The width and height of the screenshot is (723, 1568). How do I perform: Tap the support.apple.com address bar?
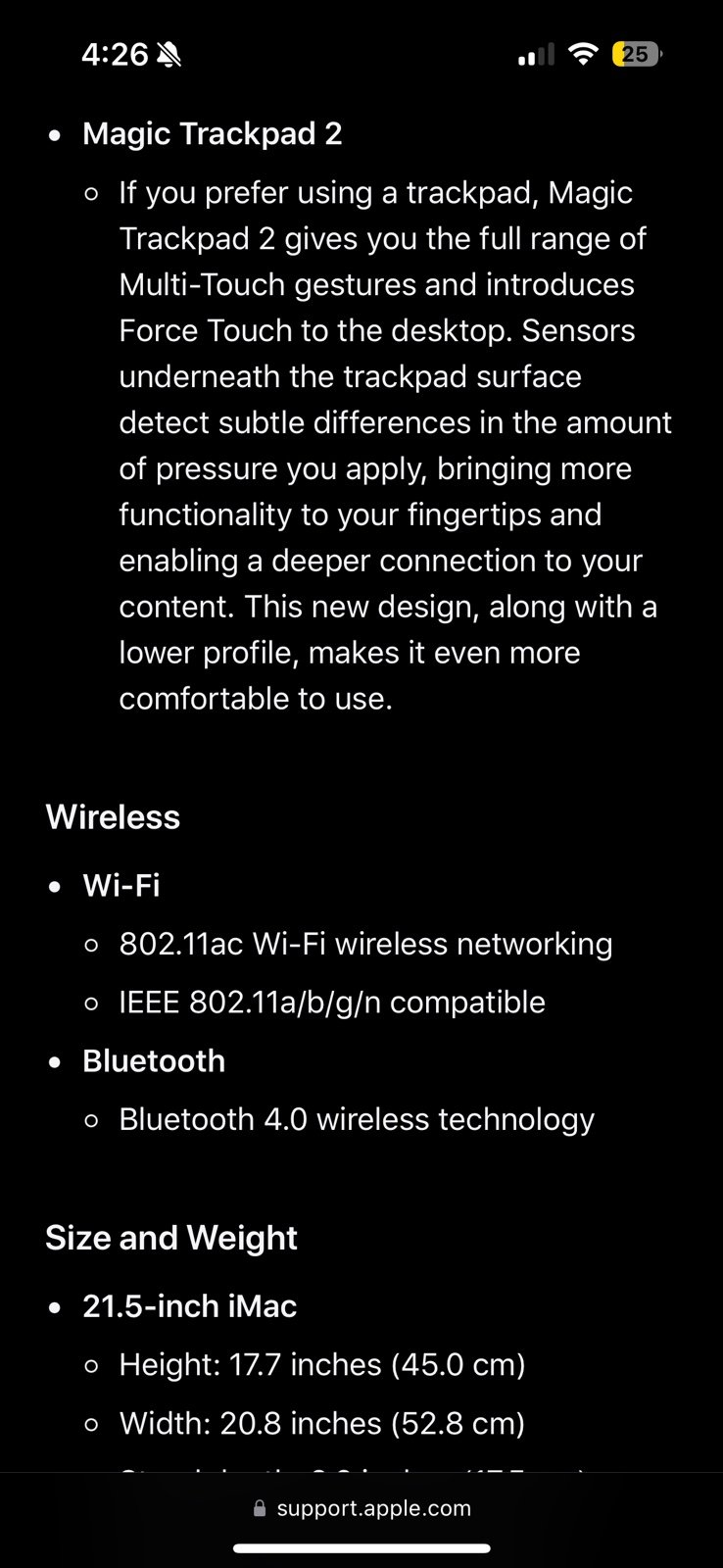pos(361,1508)
